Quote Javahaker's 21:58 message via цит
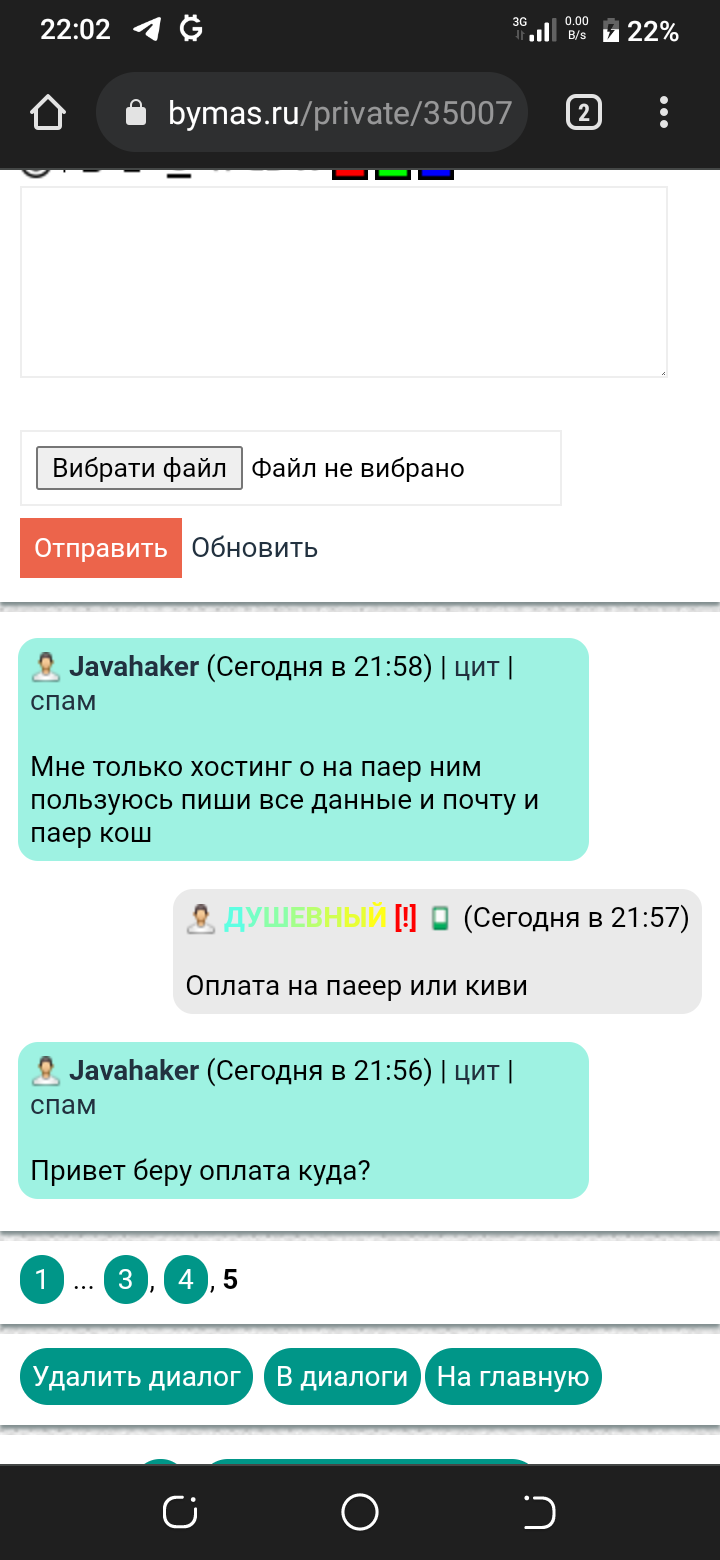 click(x=476, y=667)
